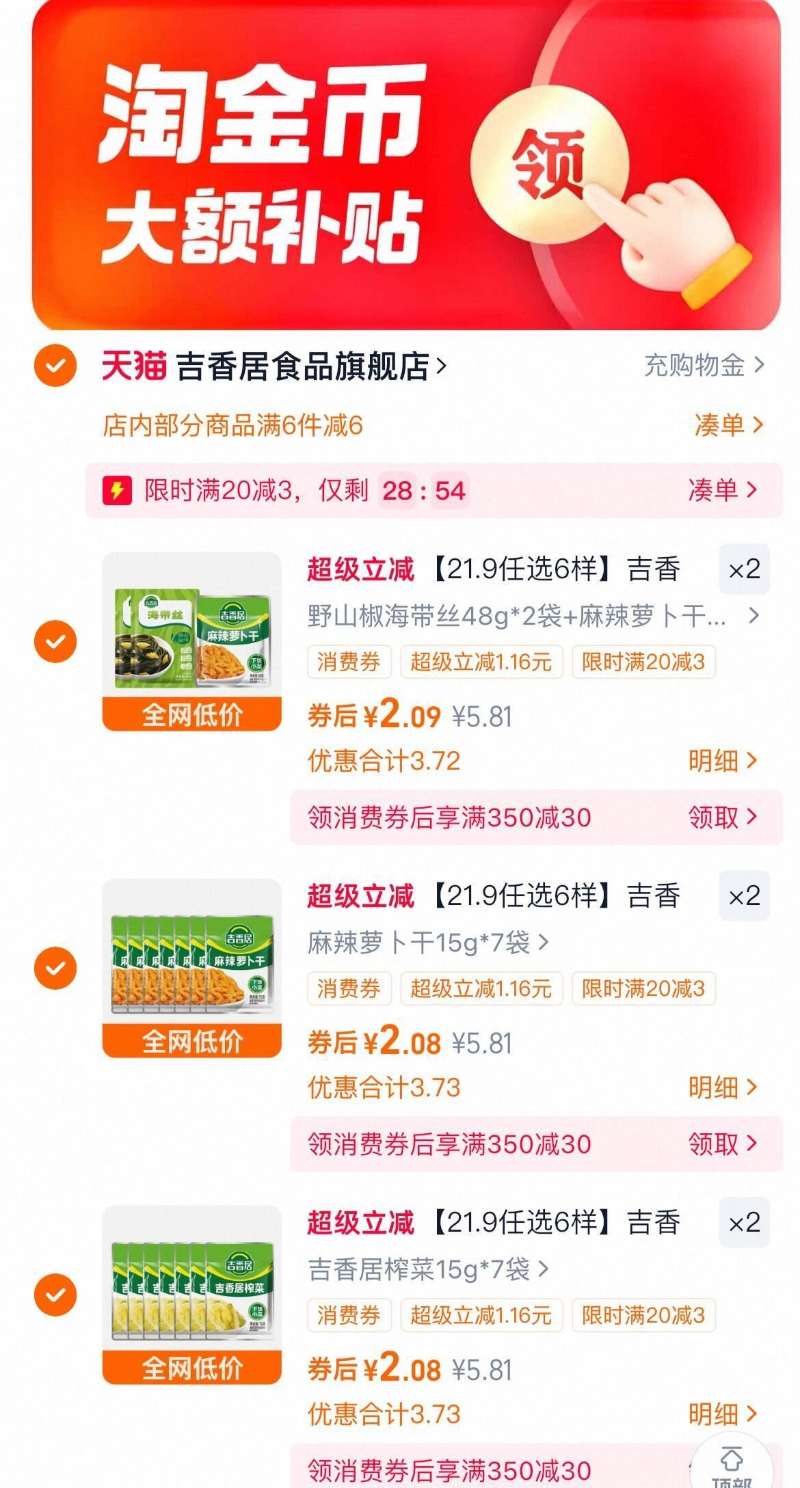Image resolution: width=800 pixels, height=1488 pixels.
Task: Expand 明细 details for the first item
Action: click(719, 761)
